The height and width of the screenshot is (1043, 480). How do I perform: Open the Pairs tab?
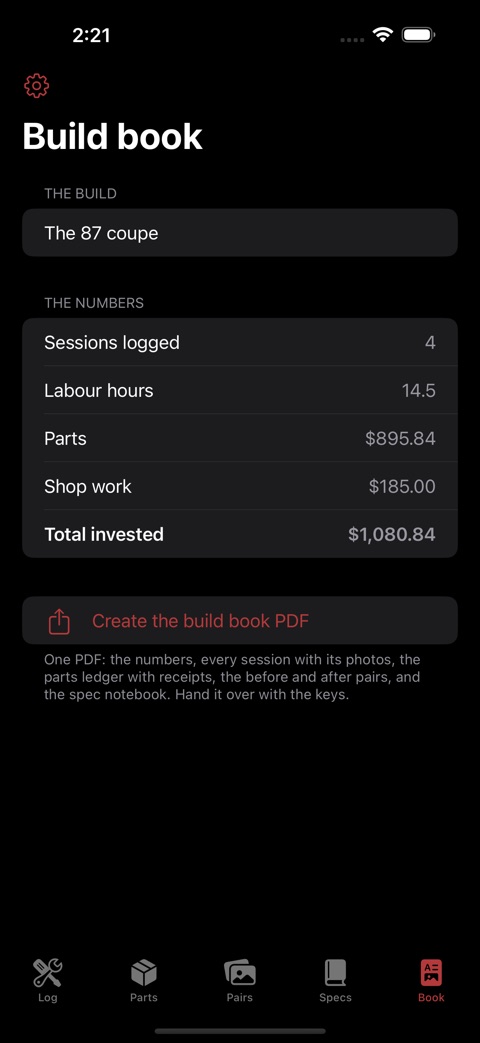click(x=240, y=980)
